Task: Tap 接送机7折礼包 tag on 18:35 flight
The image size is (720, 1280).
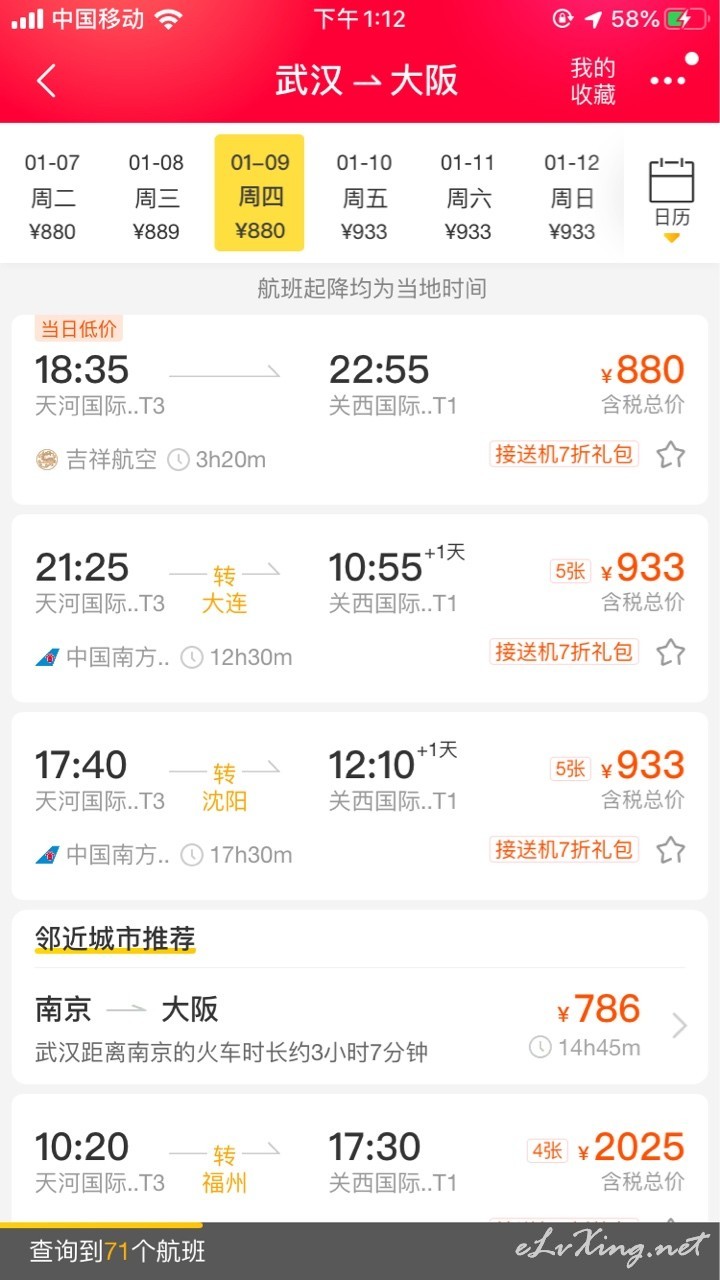Action: pyautogui.click(x=564, y=454)
